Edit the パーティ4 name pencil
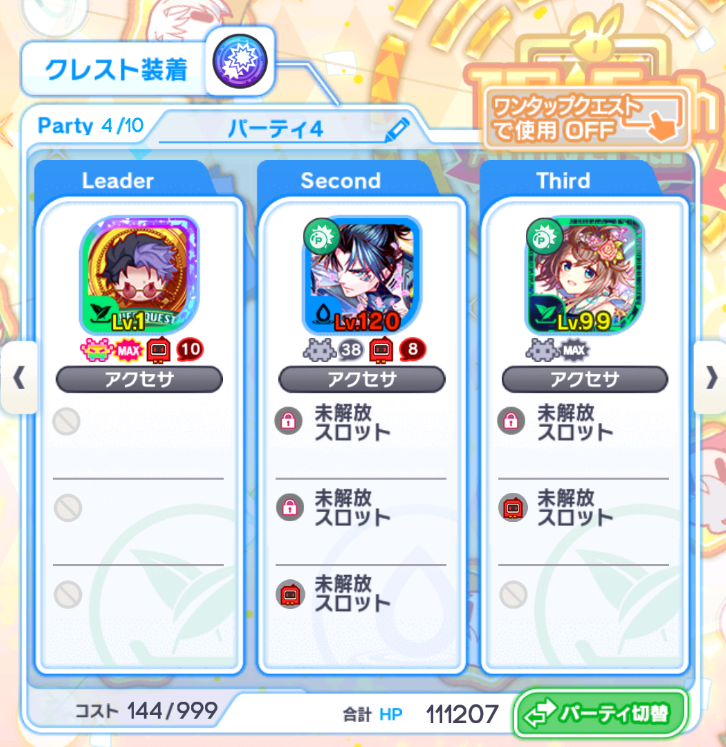This screenshot has height=747, width=726. click(398, 129)
